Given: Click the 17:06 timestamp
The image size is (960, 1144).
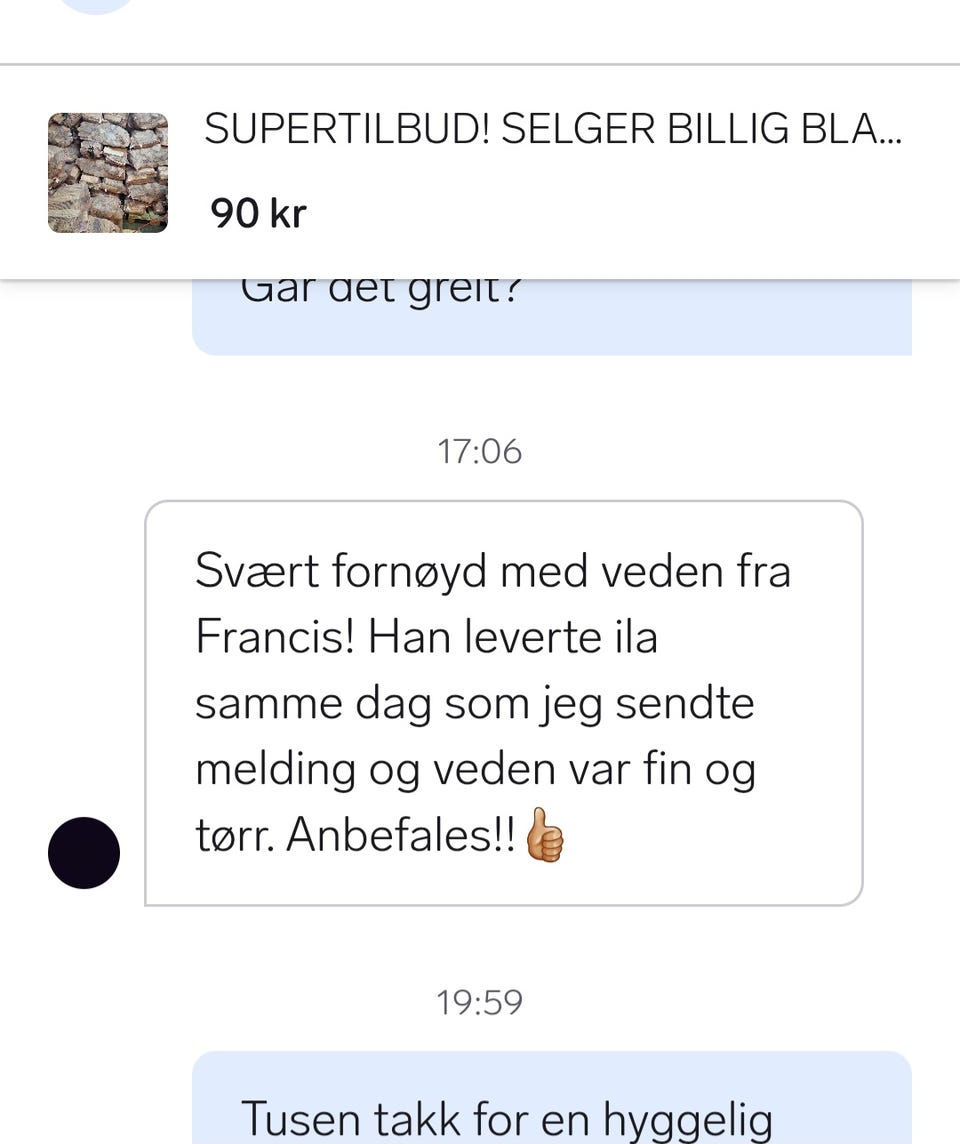Looking at the screenshot, I should 480,451.
